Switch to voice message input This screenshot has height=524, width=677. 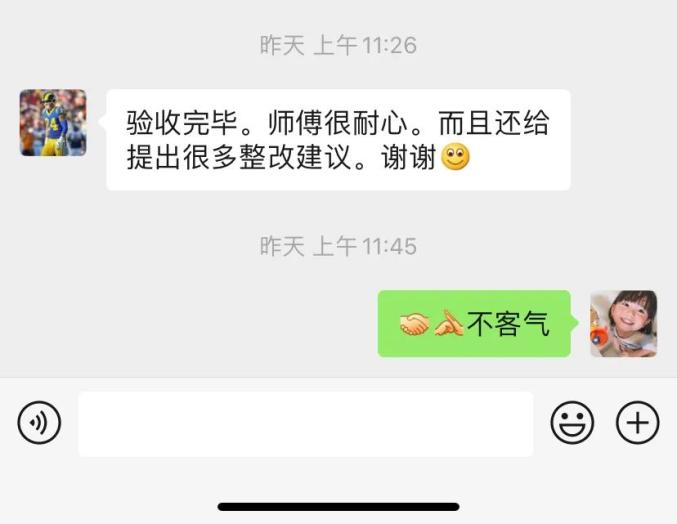point(39,423)
